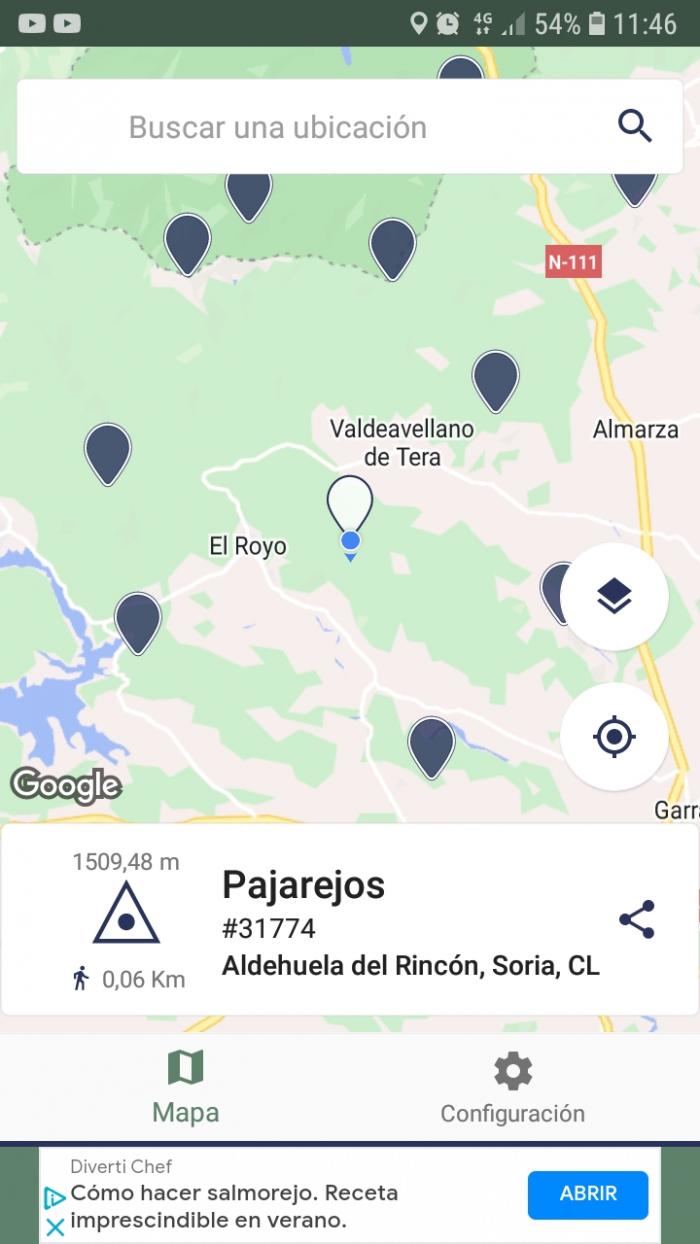Close the Diverti Chef ad banner

click(55, 1227)
